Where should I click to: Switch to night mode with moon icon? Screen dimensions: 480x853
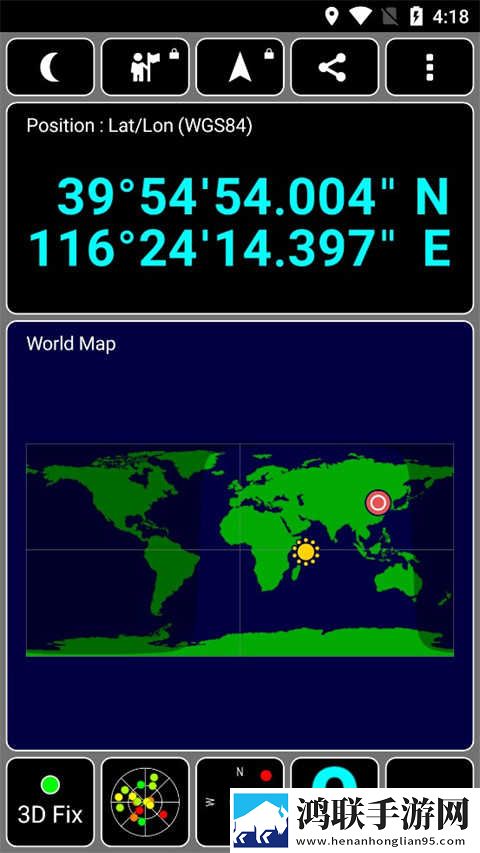[50, 67]
